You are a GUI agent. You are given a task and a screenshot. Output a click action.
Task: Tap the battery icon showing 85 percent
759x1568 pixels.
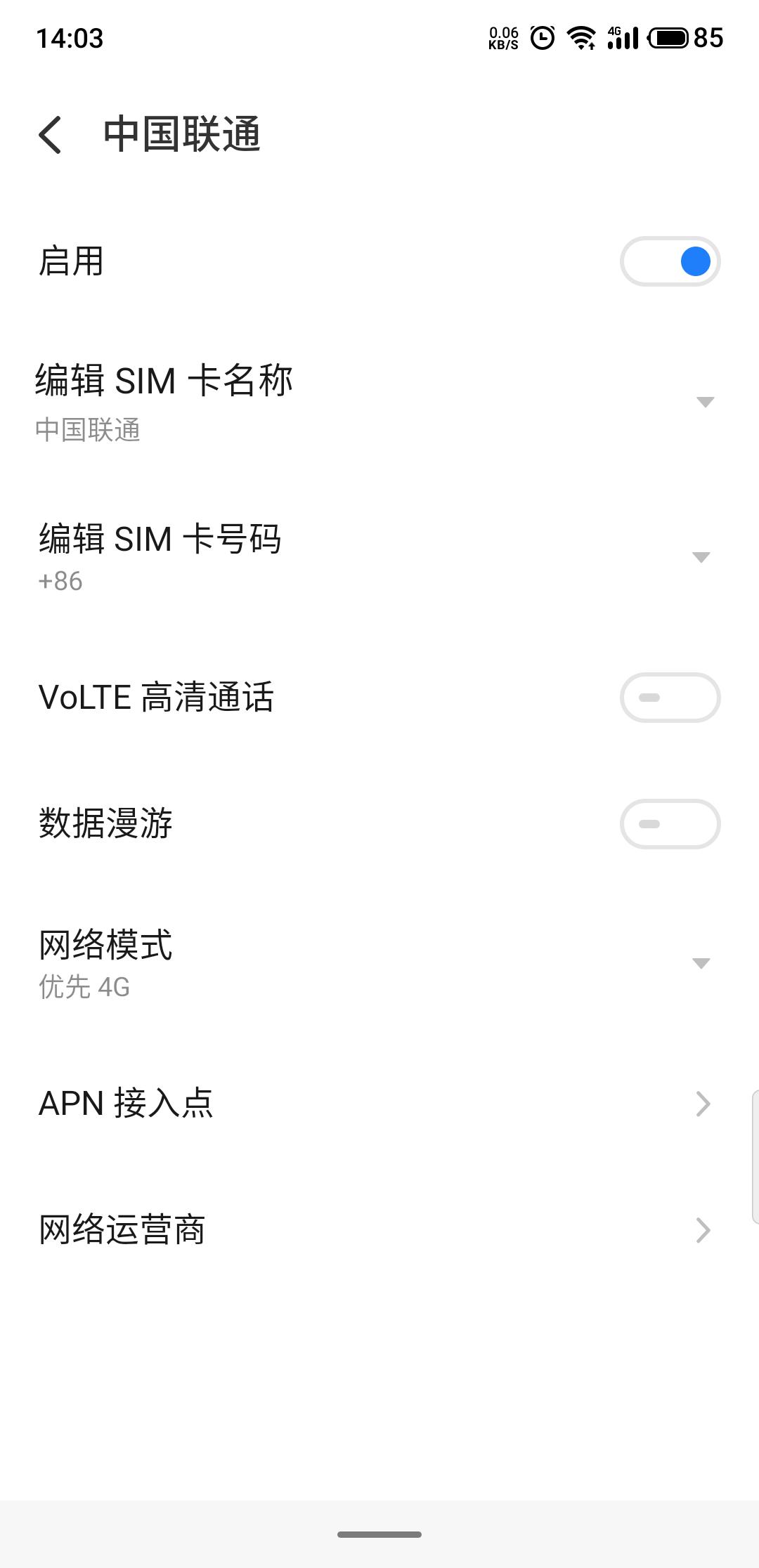668,39
